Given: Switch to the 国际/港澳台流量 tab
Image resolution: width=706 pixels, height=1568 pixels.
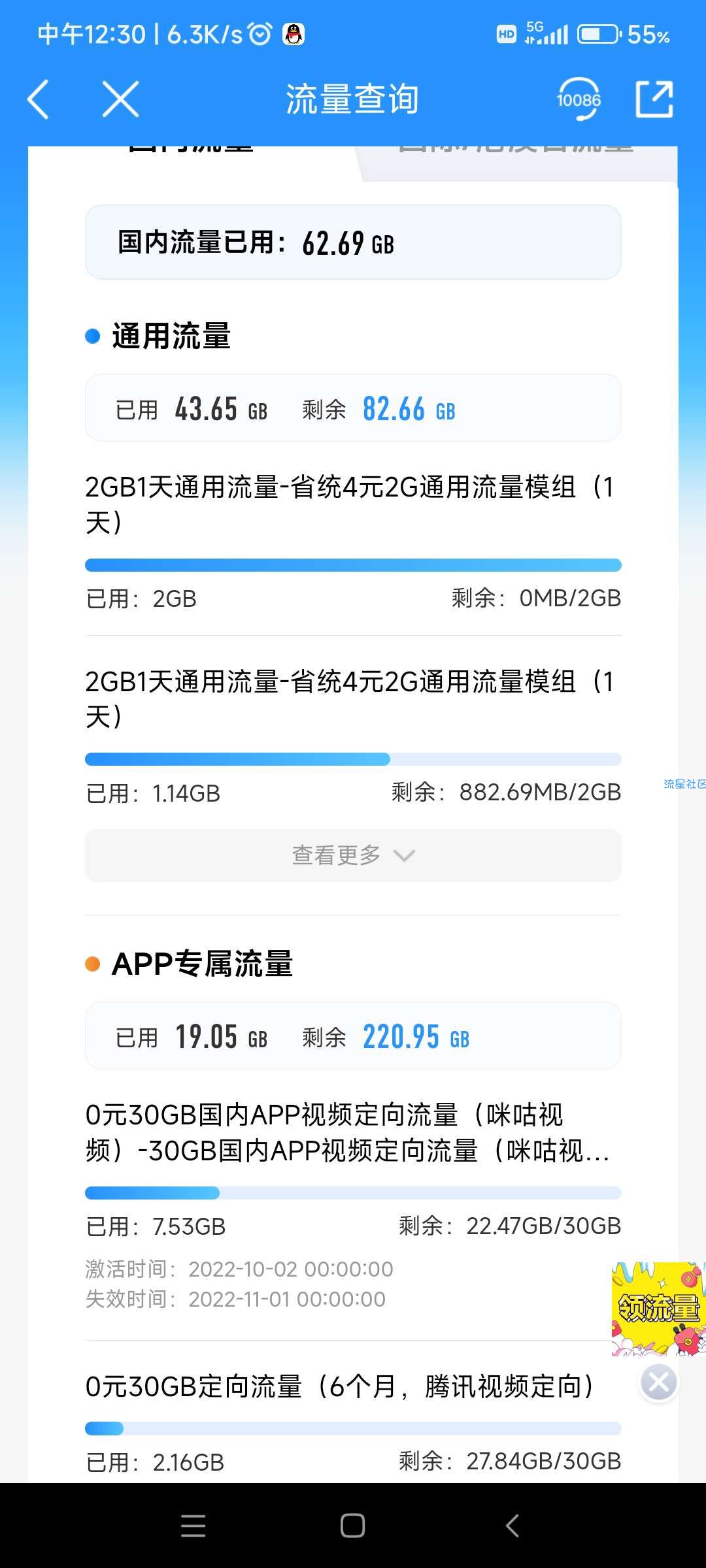Looking at the screenshot, I should 516,157.
